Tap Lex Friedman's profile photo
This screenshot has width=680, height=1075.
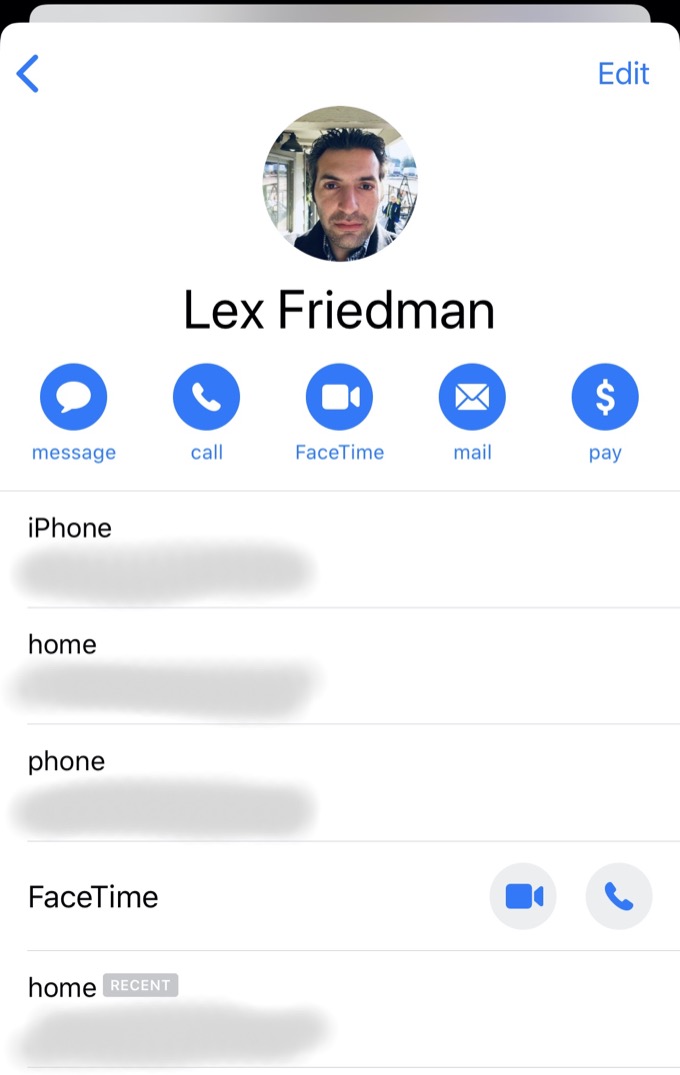click(340, 184)
